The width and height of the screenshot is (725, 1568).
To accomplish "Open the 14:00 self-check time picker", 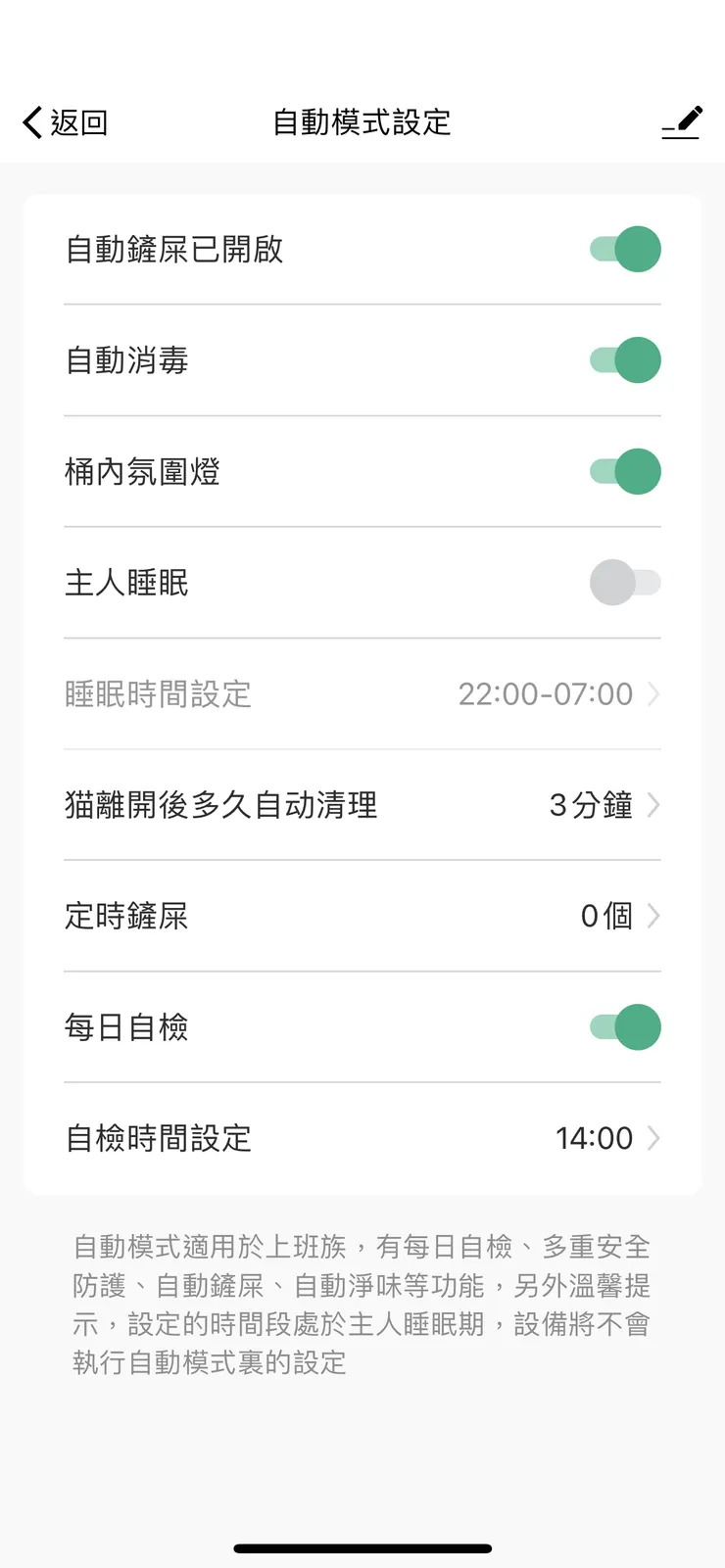I will pyautogui.click(x=596, y=1138).
